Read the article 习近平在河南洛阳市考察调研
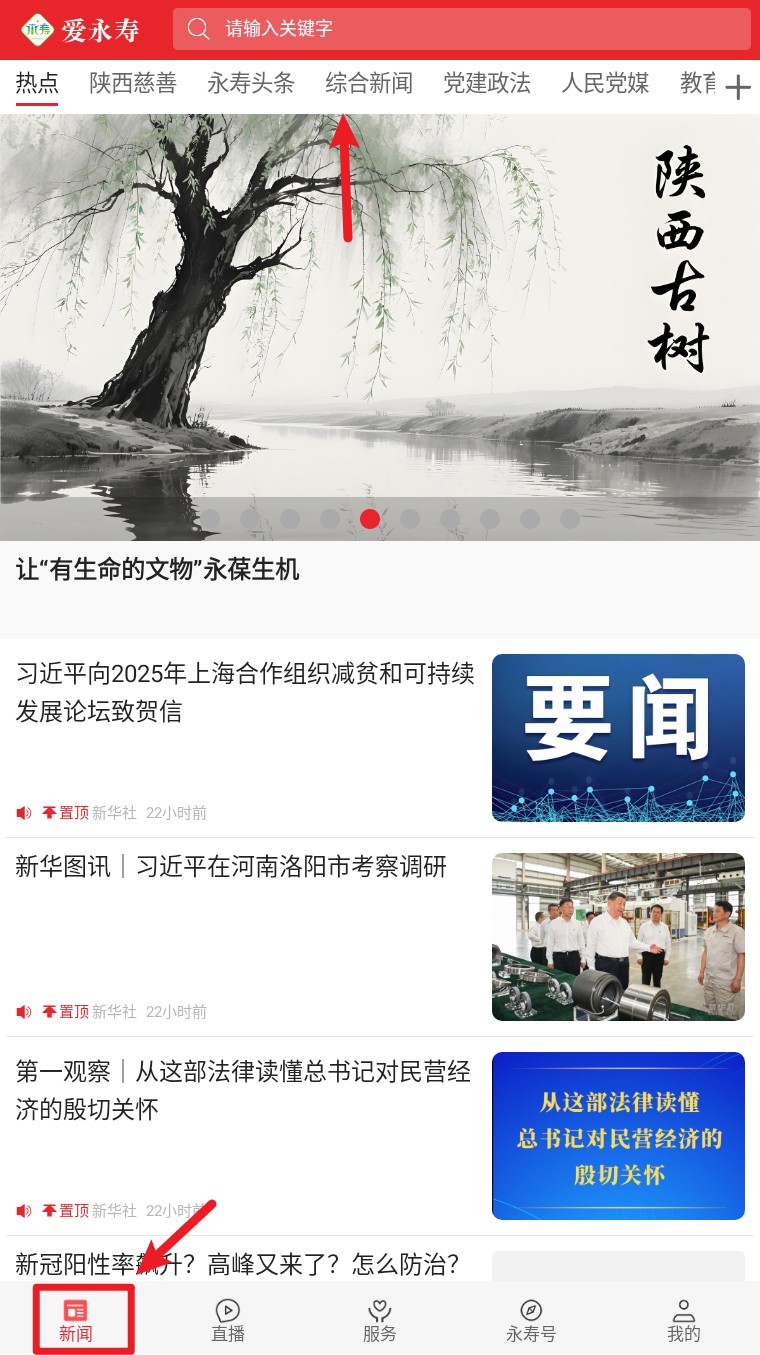Viewport: 760px width, 1355px height. tap(231, 866)
